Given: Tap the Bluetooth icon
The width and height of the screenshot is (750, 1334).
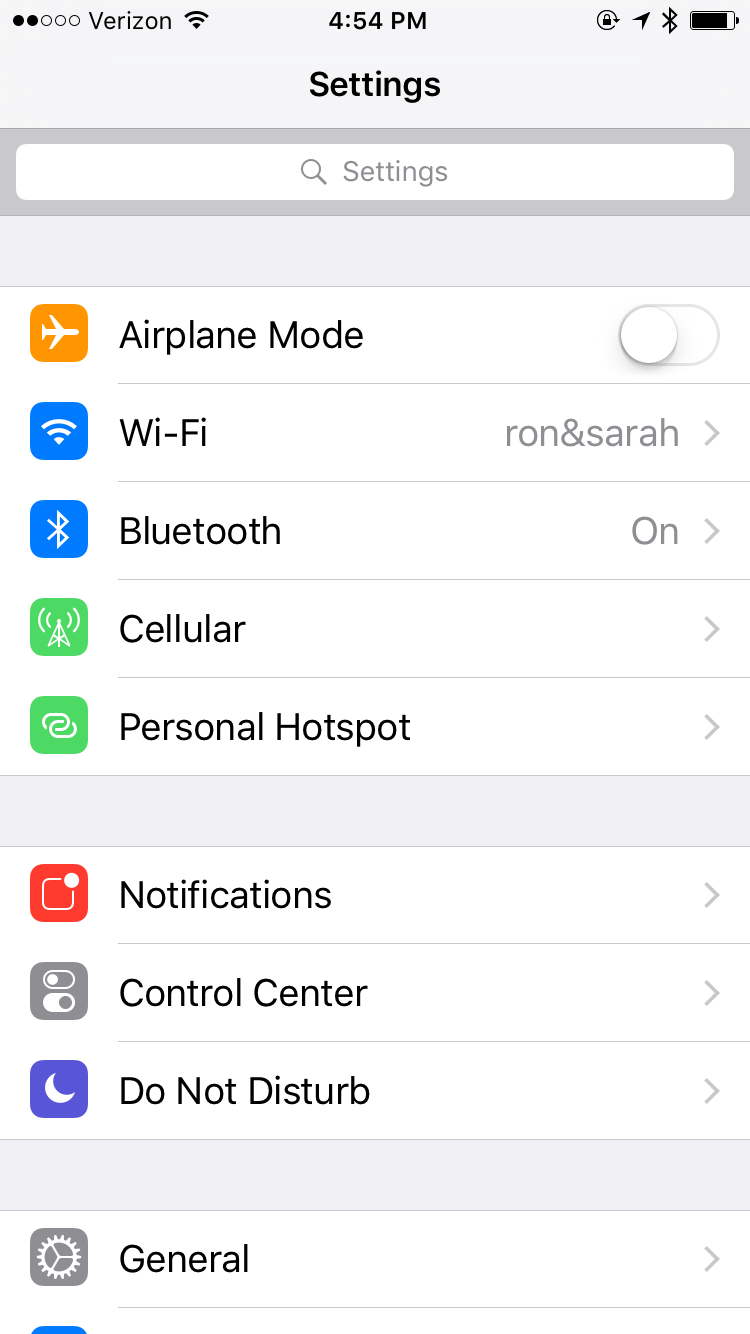Looking at the screenshot, I should click(57, 529).
